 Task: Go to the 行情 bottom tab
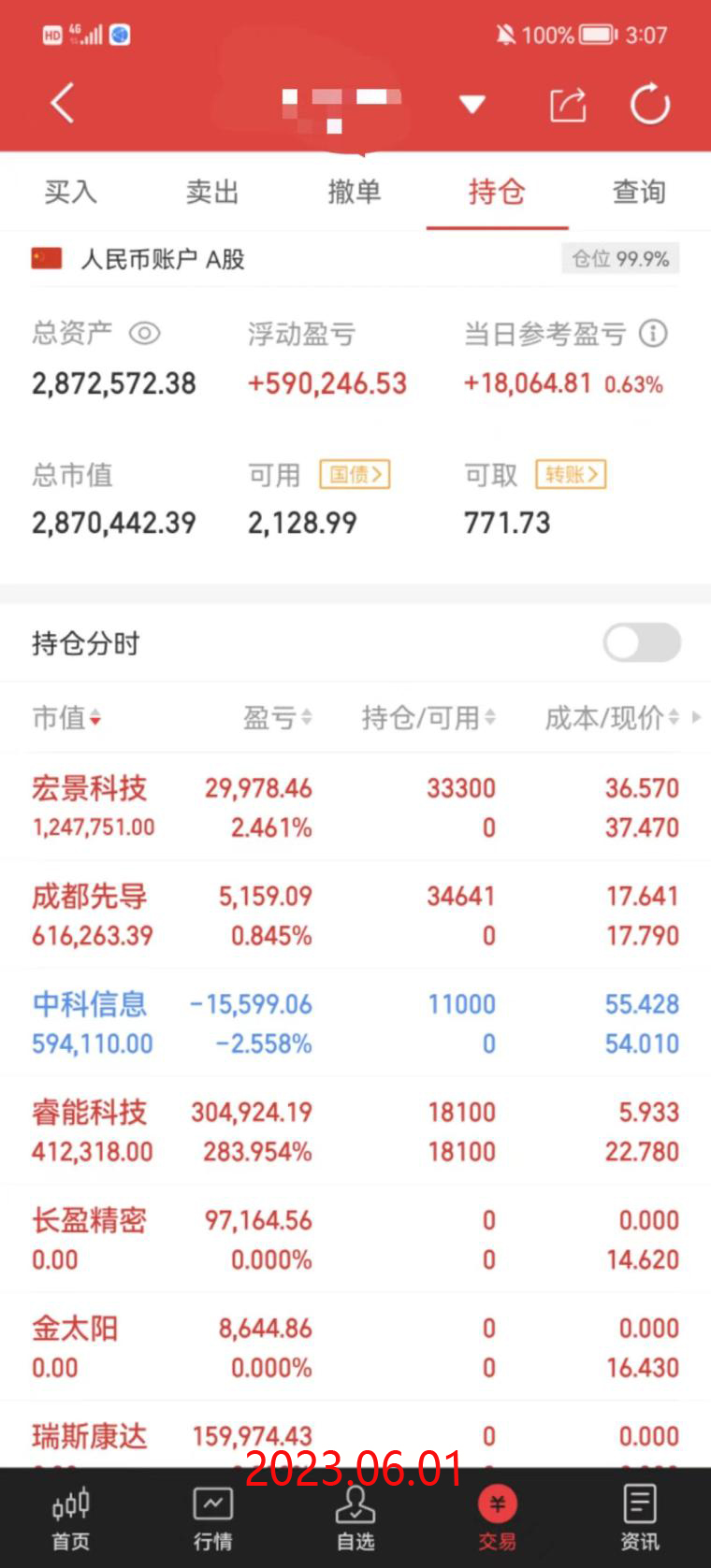pos(212,1518)
